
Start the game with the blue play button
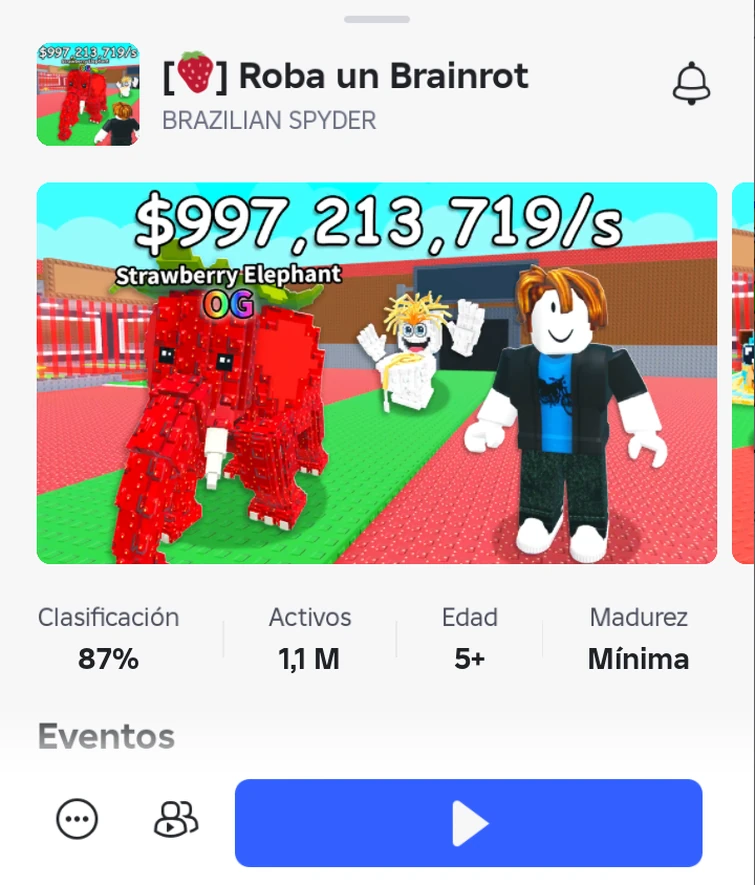tap(468, 823)
